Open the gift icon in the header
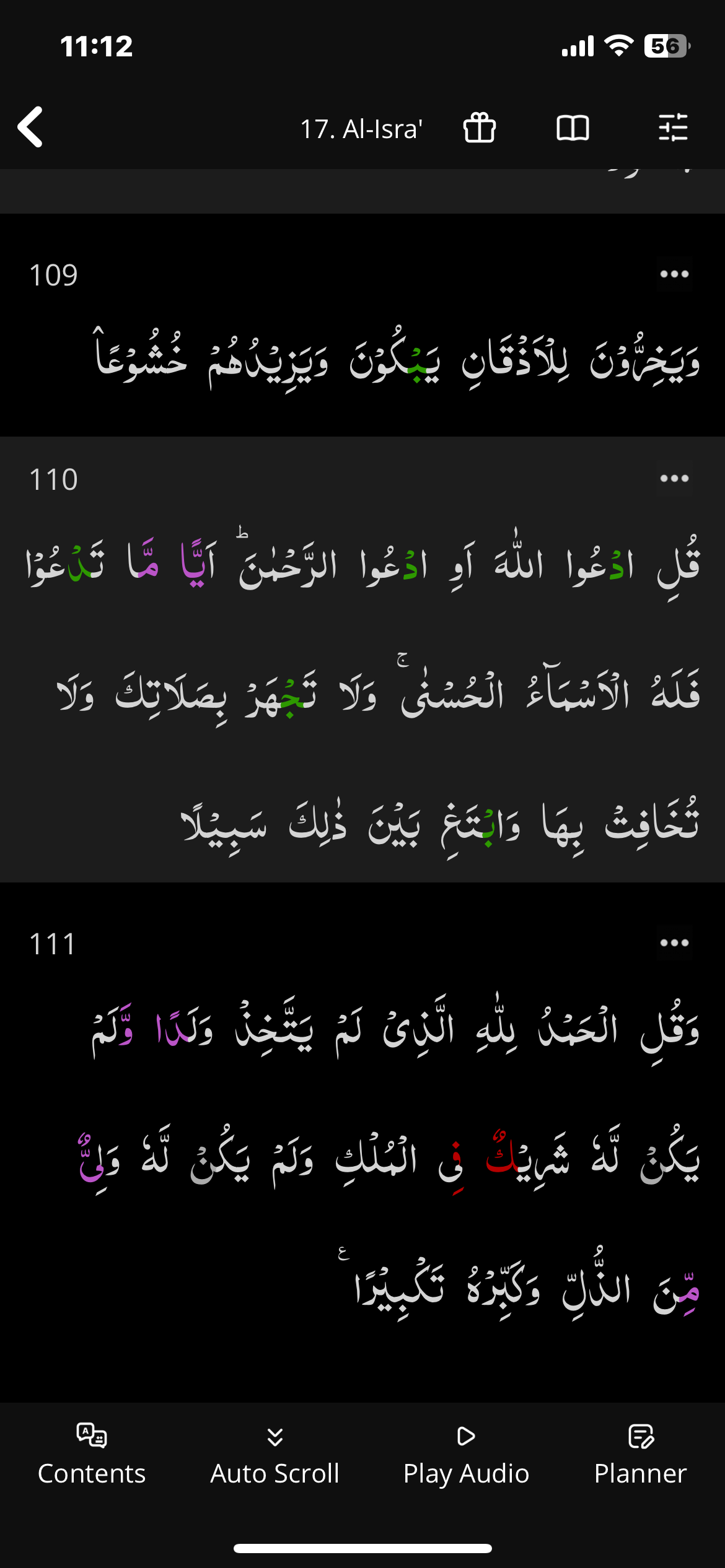The width and height of the screenshot is (725, 1568). [x=480, y=128]
